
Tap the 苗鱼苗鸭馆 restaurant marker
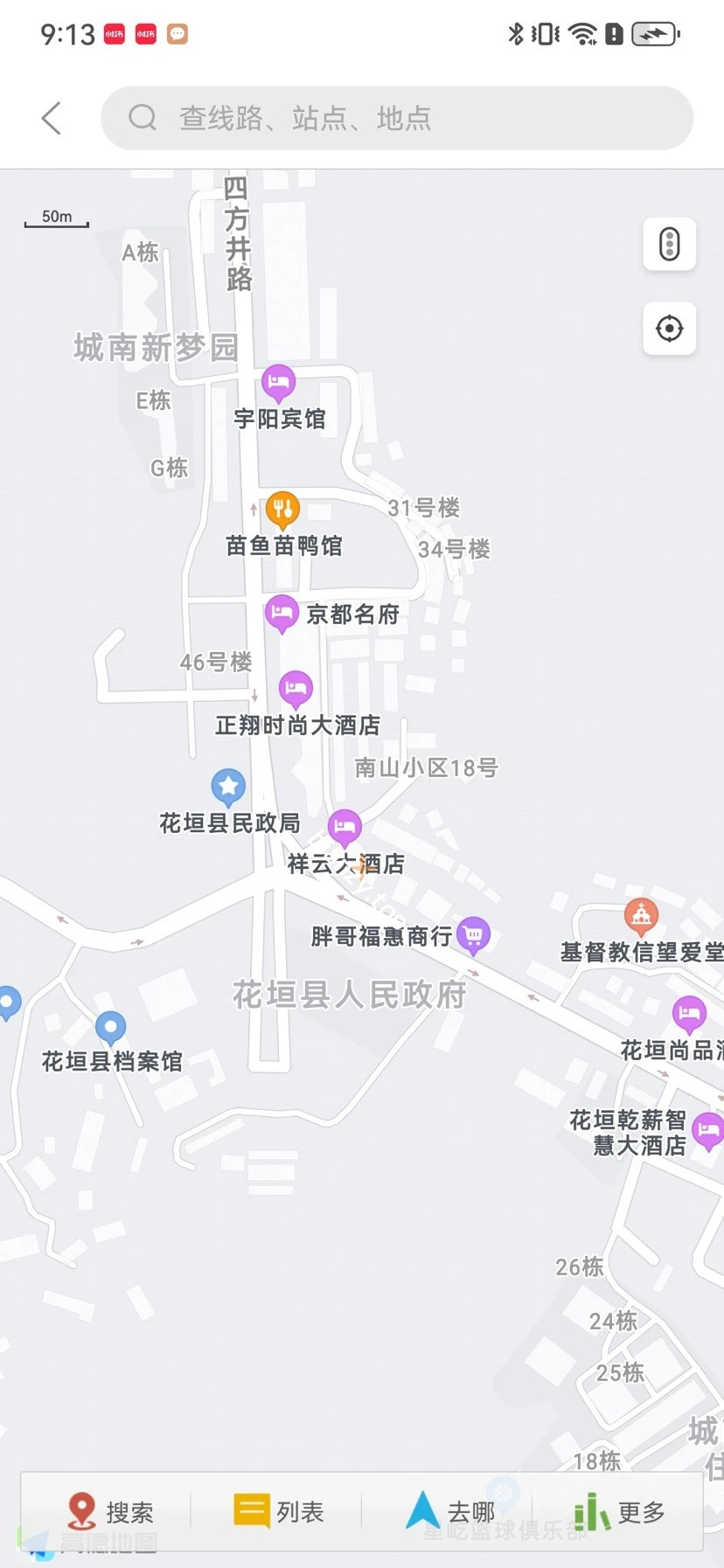point(282,510)
